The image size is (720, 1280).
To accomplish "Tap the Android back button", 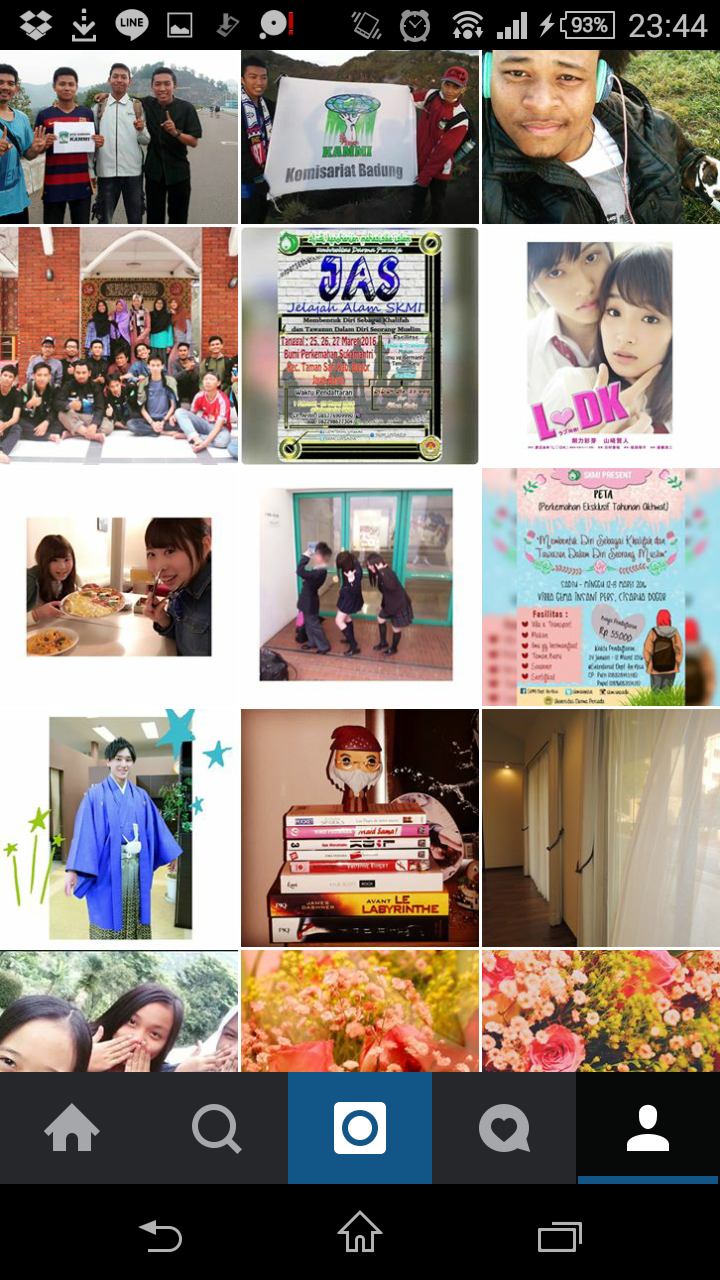I will (x=160, y=1237).
